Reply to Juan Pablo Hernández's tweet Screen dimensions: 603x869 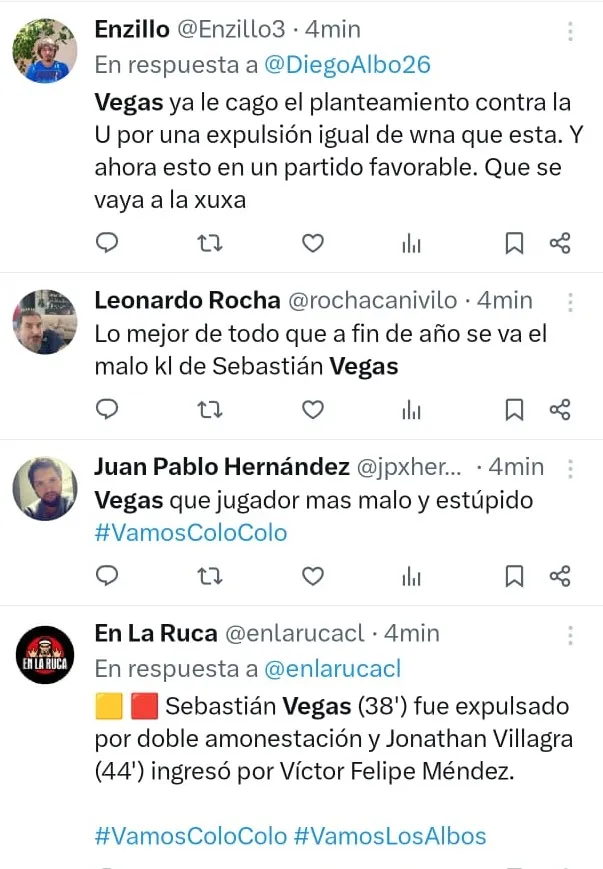pyautogui.click(x=108, y=575)
